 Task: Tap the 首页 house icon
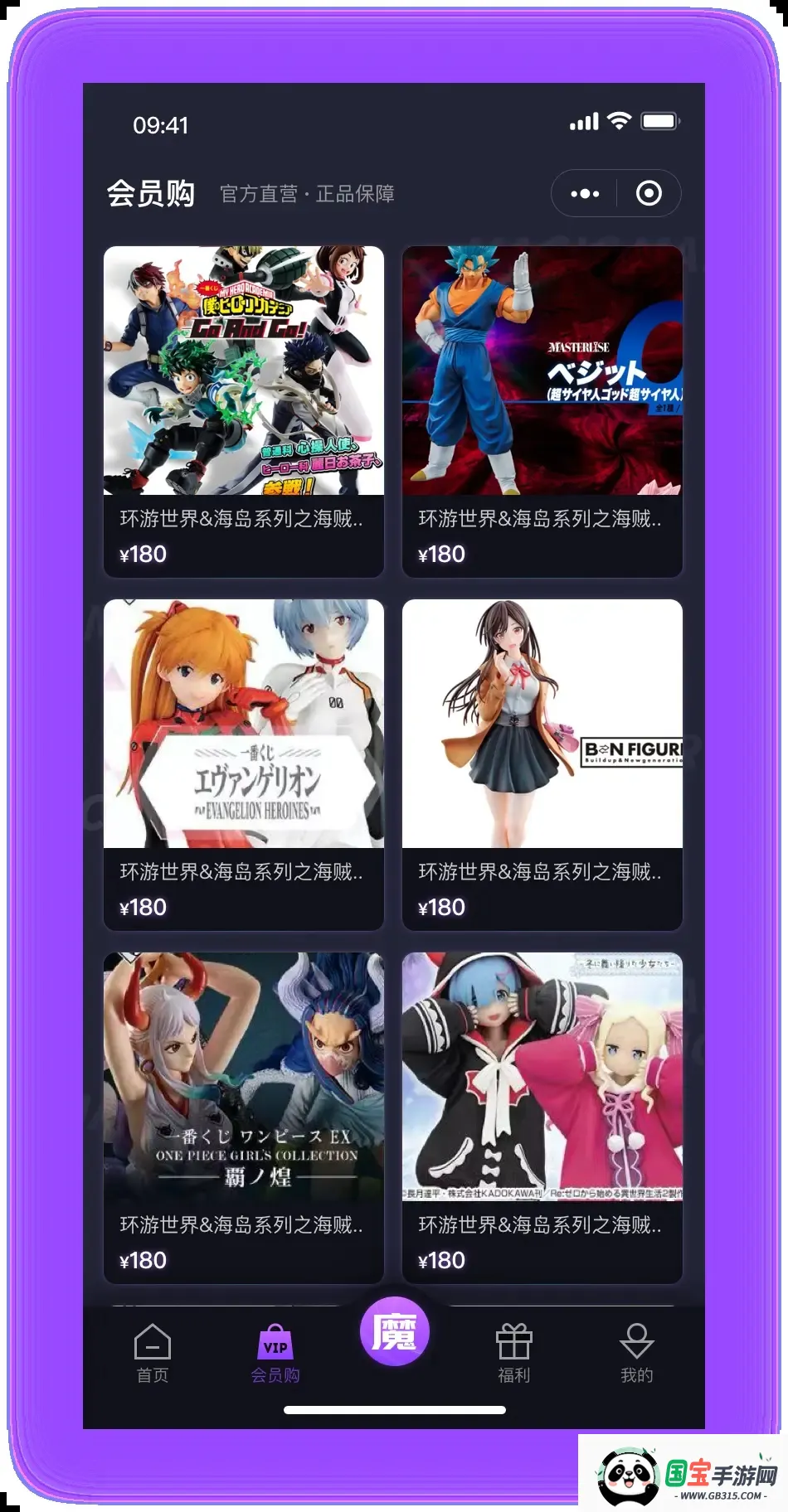[x=153, y=1340]
